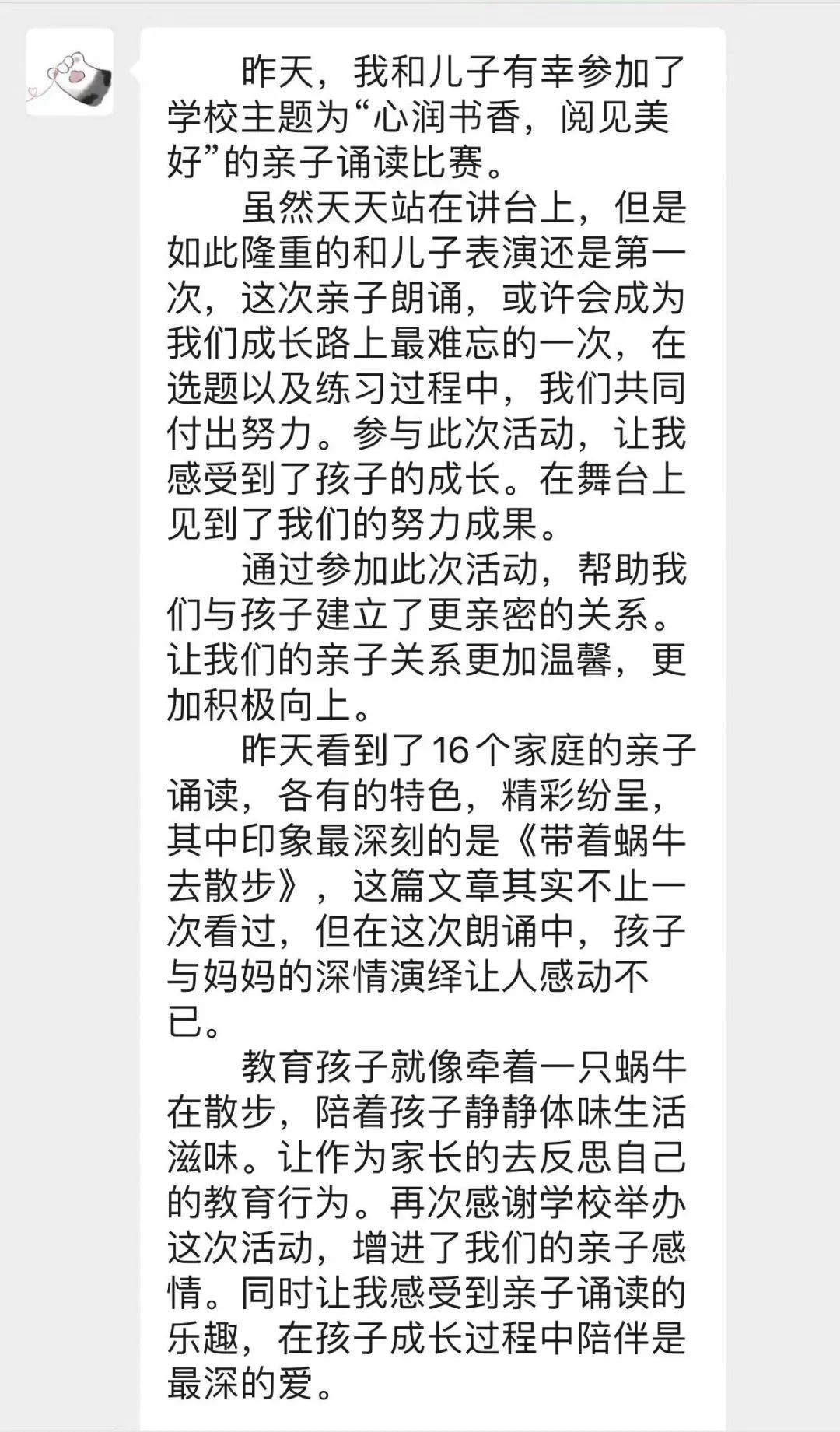The image size is (840, 1432).
Task: Open the sender's cat paw avatar profile
Action: (x=70, y=72)
